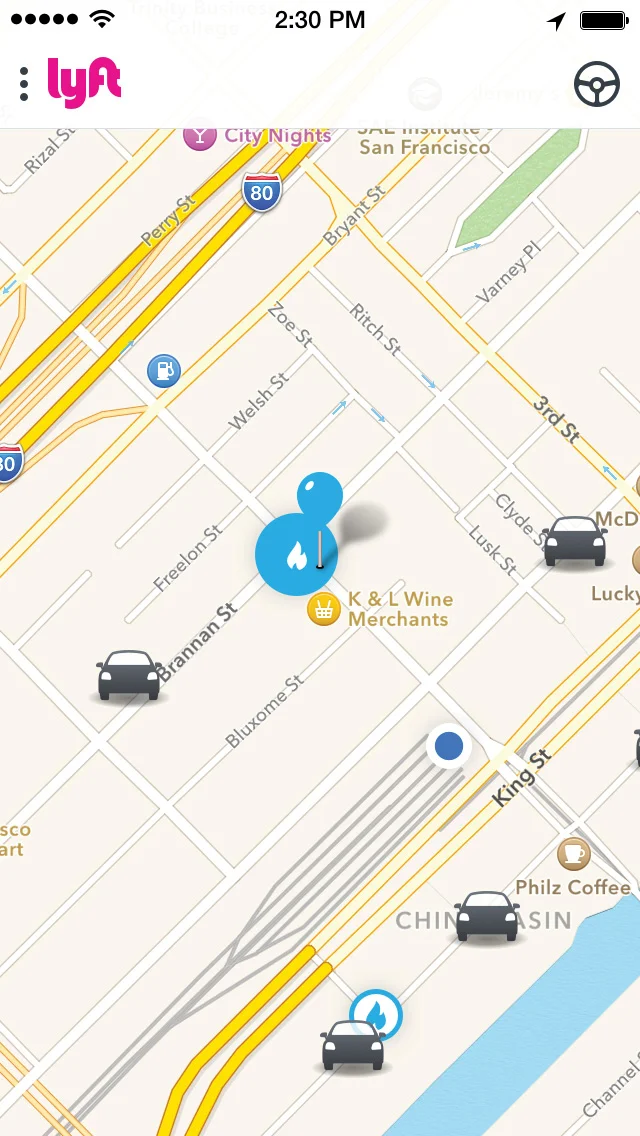Select the City Nights bar marker
This screenshot has width=640, height=1136.
pyautogui.click(x=199, y=135)
